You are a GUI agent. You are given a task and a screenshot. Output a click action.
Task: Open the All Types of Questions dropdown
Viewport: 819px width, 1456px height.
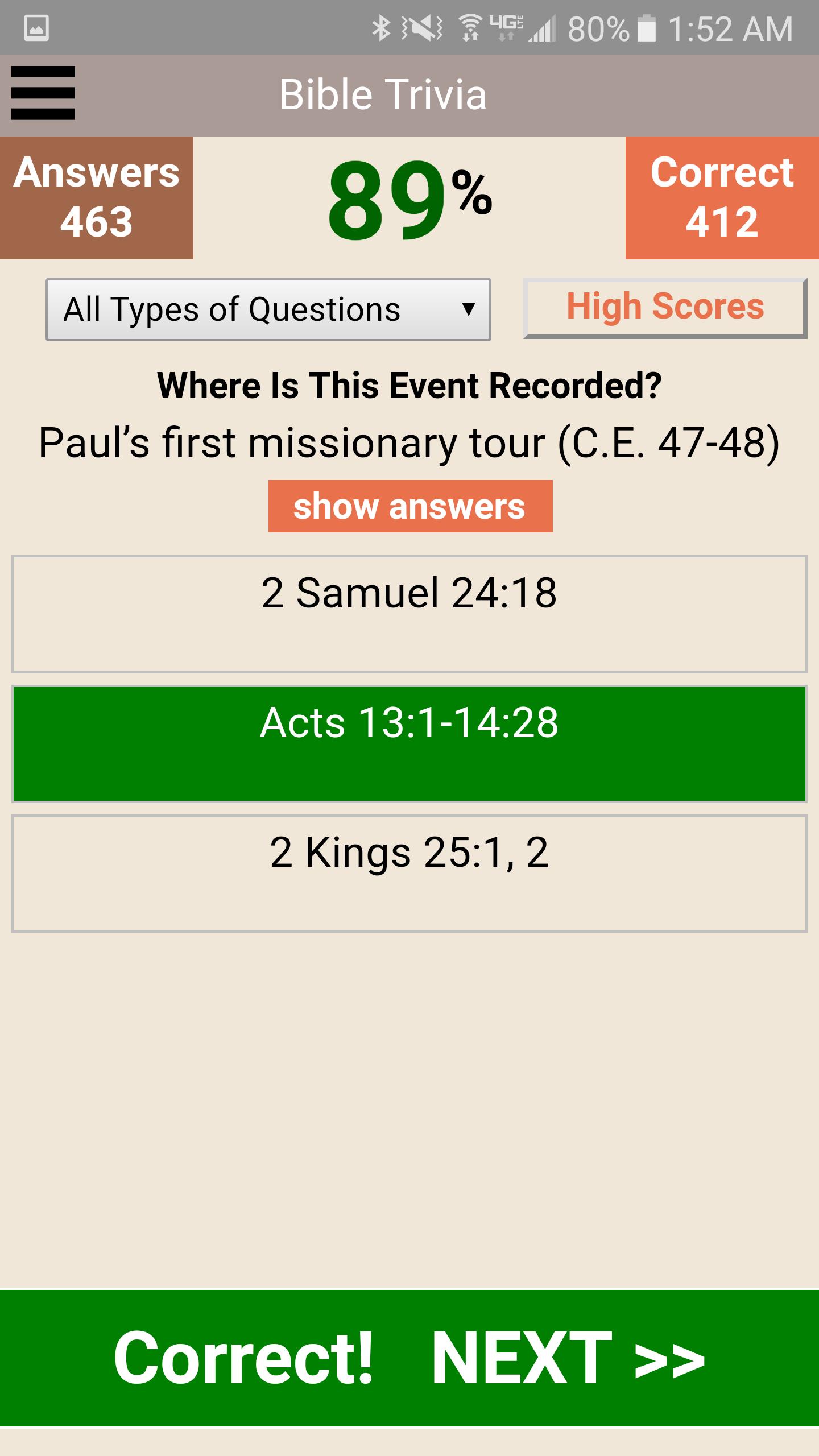pos(267,309)
